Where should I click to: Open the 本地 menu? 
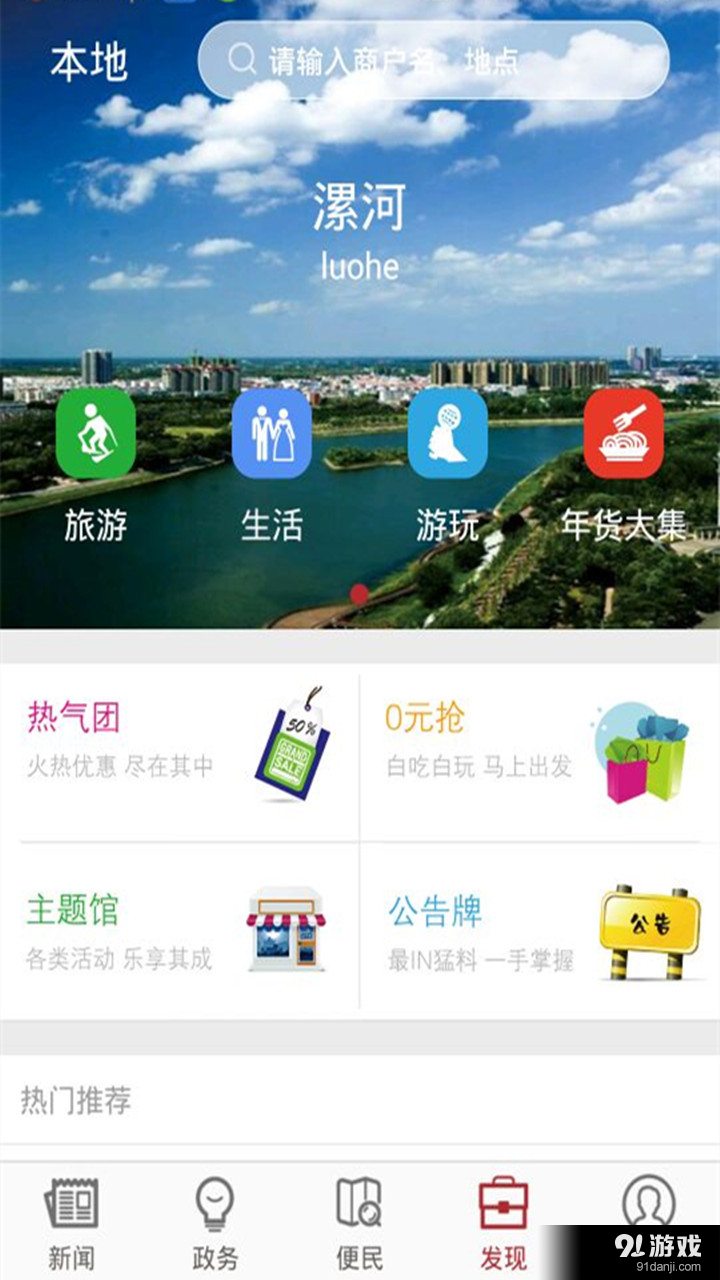click(x=91, y=60)
